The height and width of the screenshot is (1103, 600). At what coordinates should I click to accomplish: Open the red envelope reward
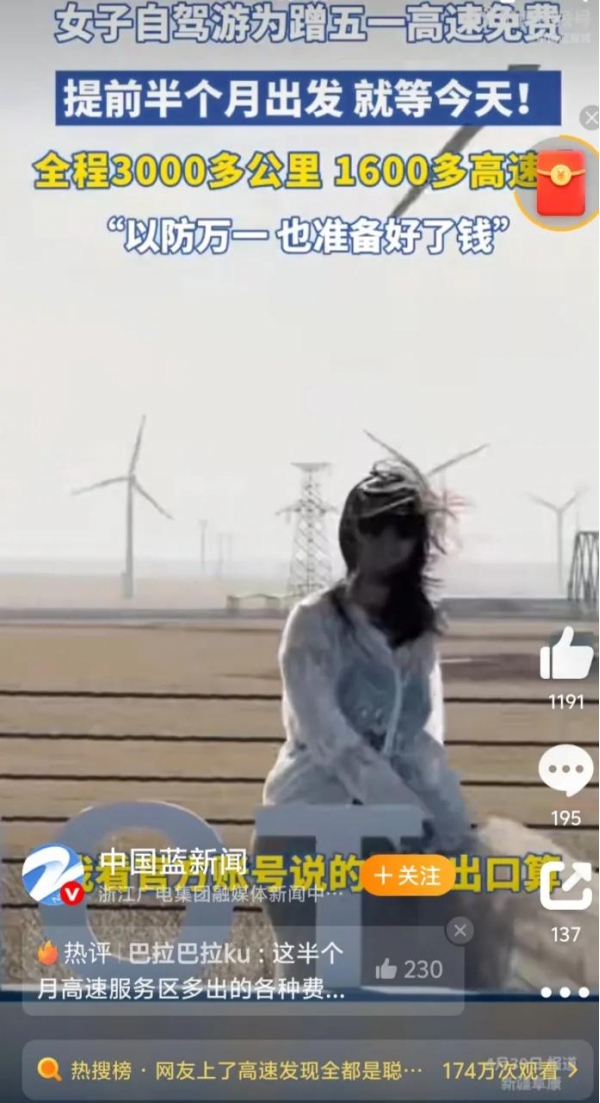tap(560, 182)
